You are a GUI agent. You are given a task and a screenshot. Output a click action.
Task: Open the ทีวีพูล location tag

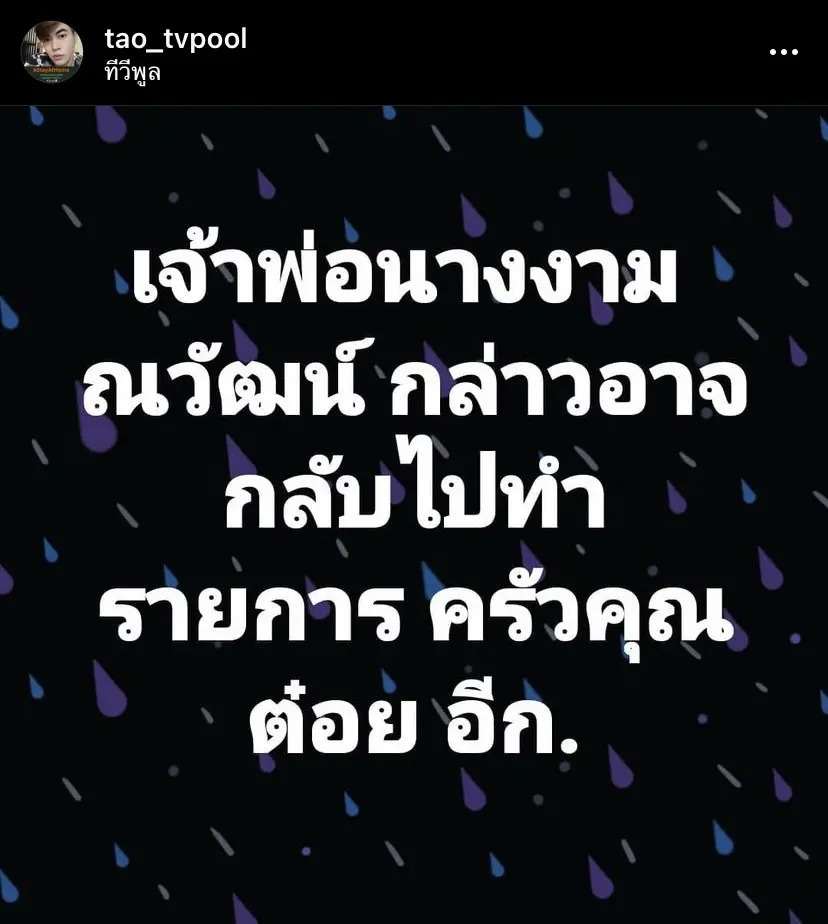pyautogui.click(x=132, y=71)
